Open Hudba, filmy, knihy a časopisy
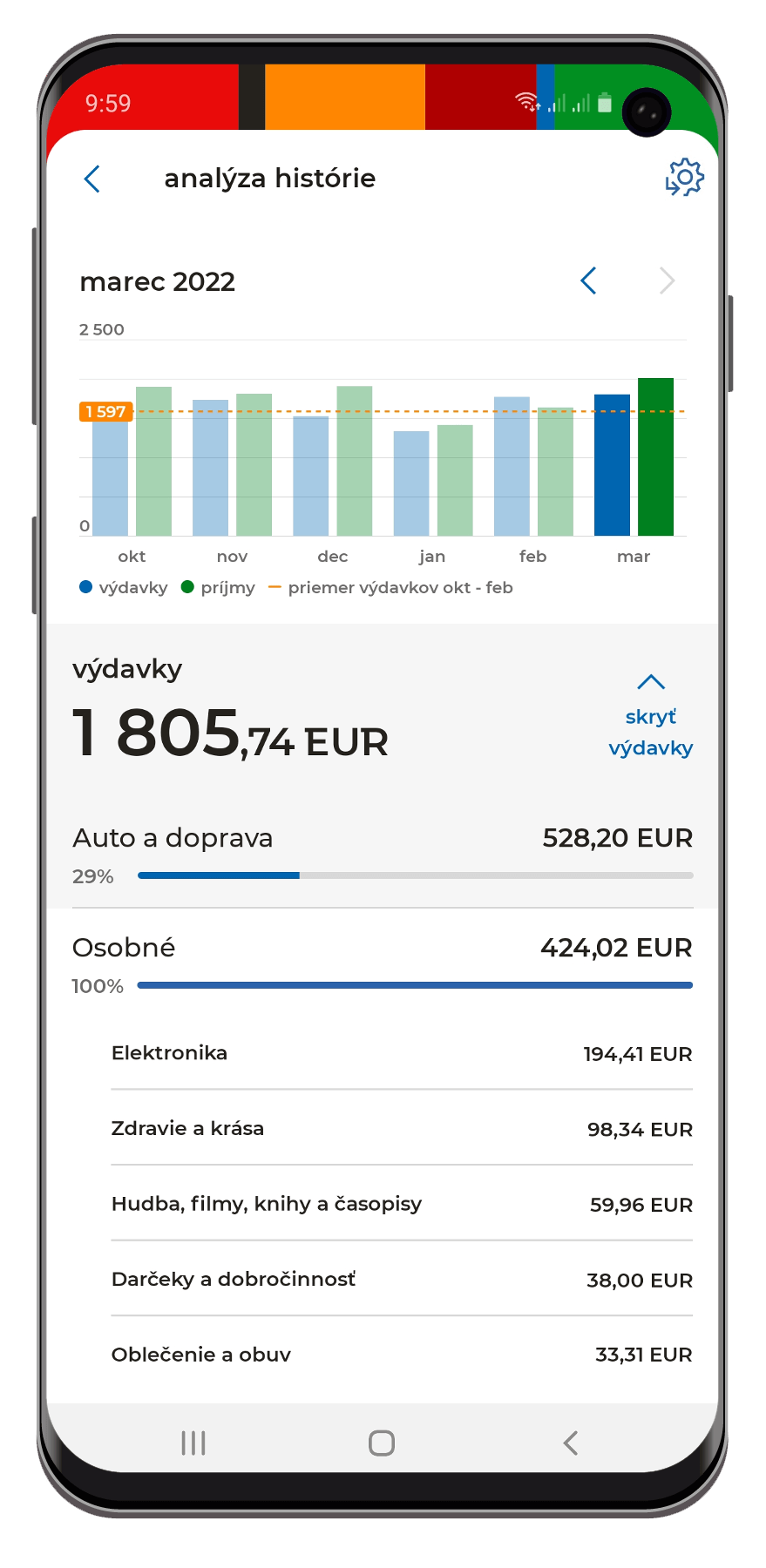Viewport: 766px width, 1568px height. pyautogui.click(x=402, y=1204)
